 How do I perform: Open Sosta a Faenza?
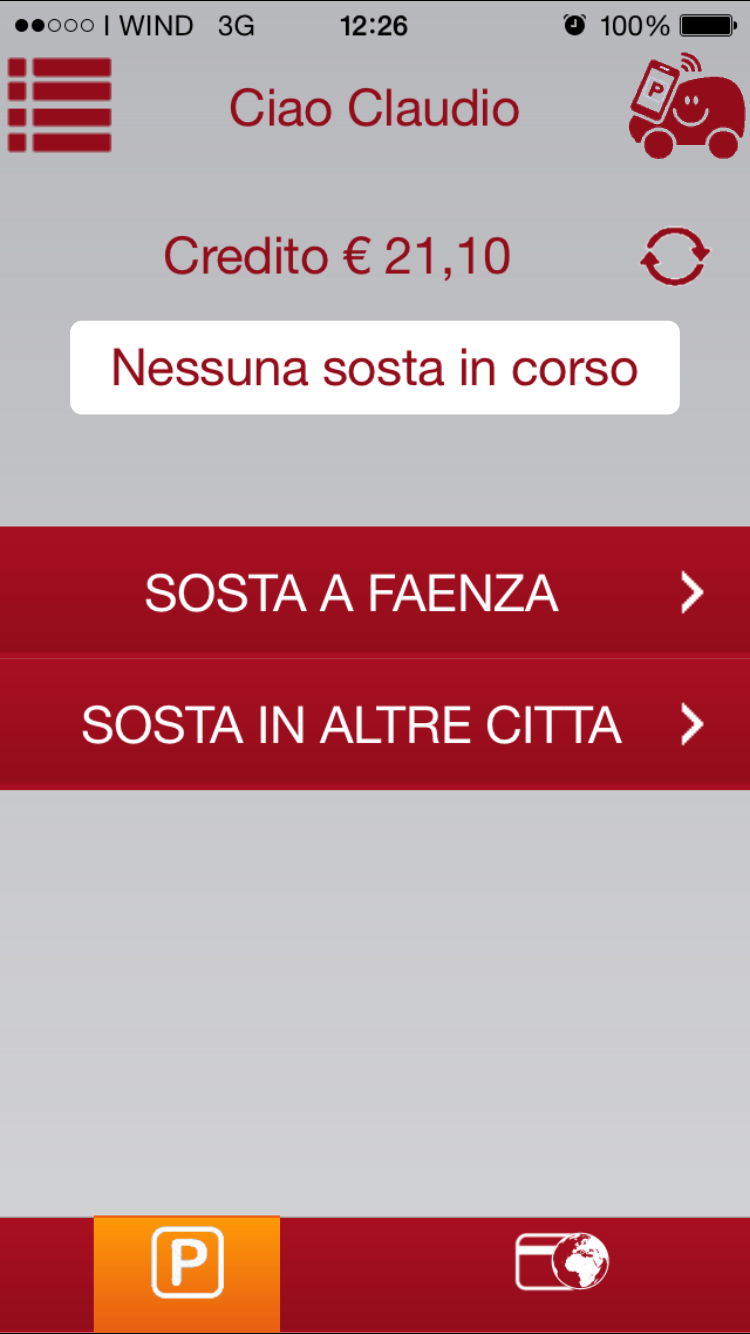[x=375, y=592]
